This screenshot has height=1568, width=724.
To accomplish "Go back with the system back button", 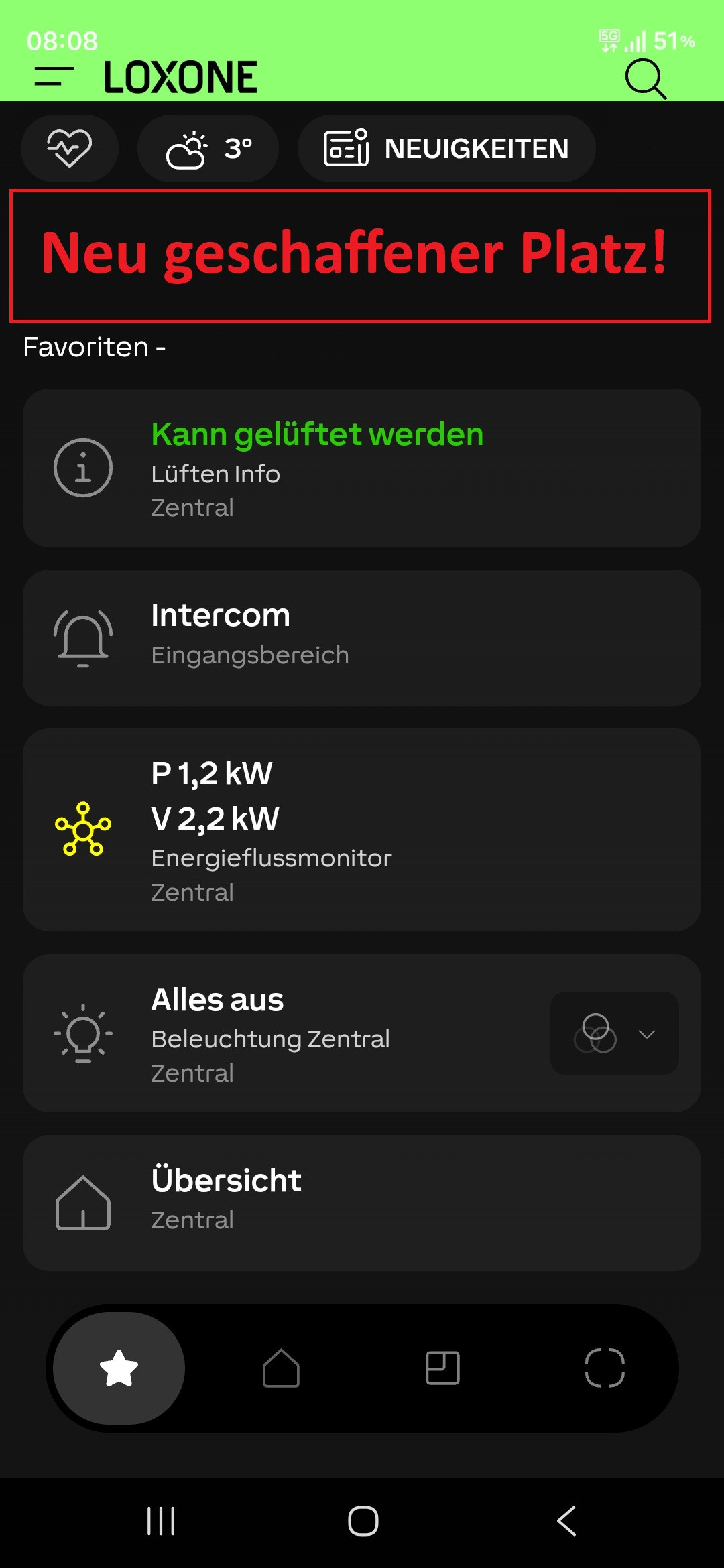I will click(x=566, y=1521).
